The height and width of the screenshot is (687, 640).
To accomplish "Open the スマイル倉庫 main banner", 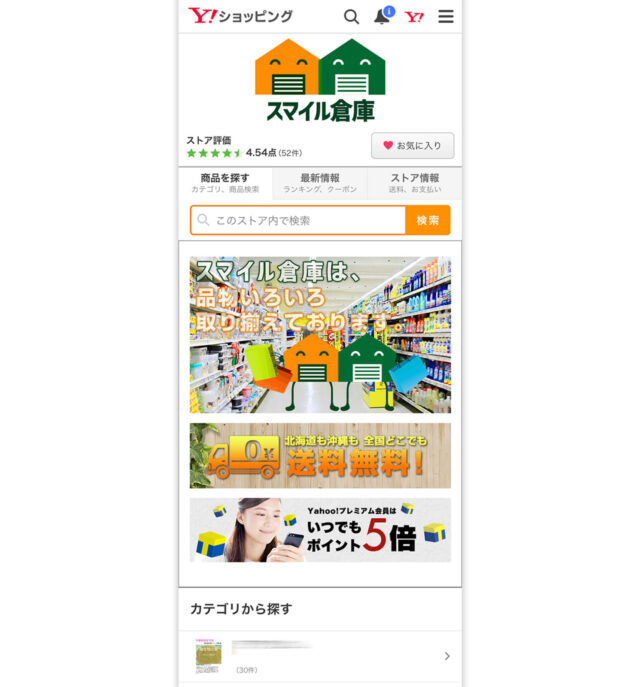I will [320, 334].
